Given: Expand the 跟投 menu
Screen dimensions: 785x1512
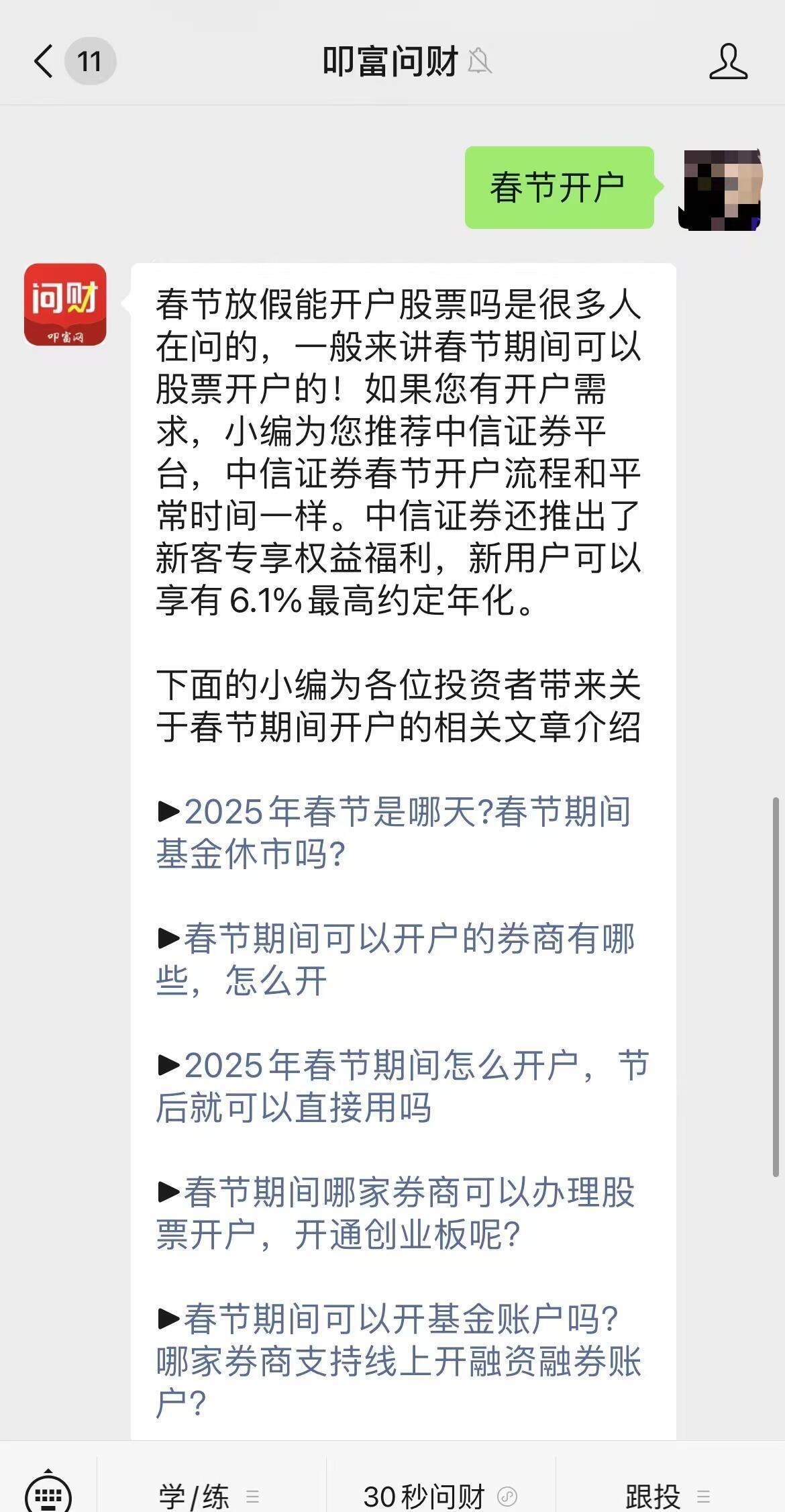Looking at the screenshot, I should [x=668, y=1496].
